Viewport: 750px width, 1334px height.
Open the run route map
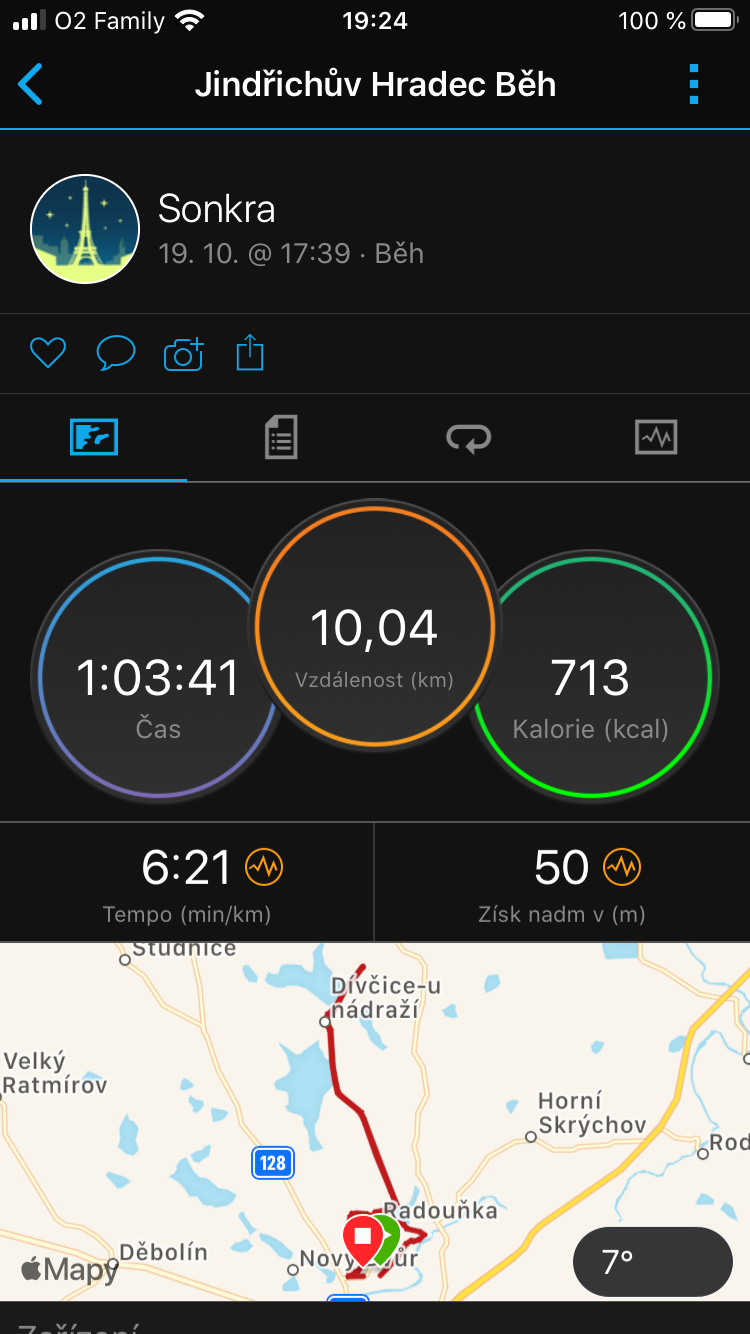pyautogui.click(x=375, y=1121)
